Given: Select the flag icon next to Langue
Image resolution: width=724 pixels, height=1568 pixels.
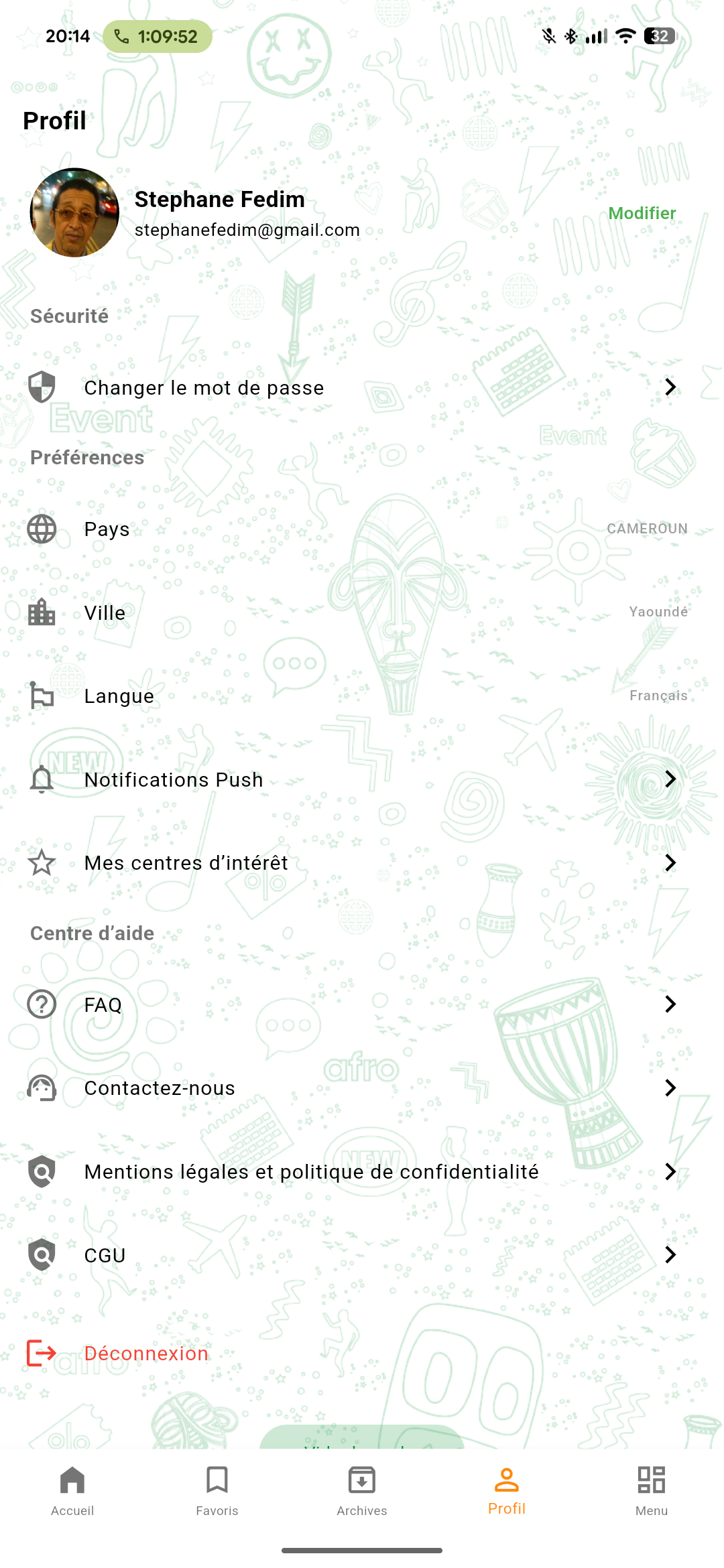Looking at the screenshot, I should pos(41,696).
